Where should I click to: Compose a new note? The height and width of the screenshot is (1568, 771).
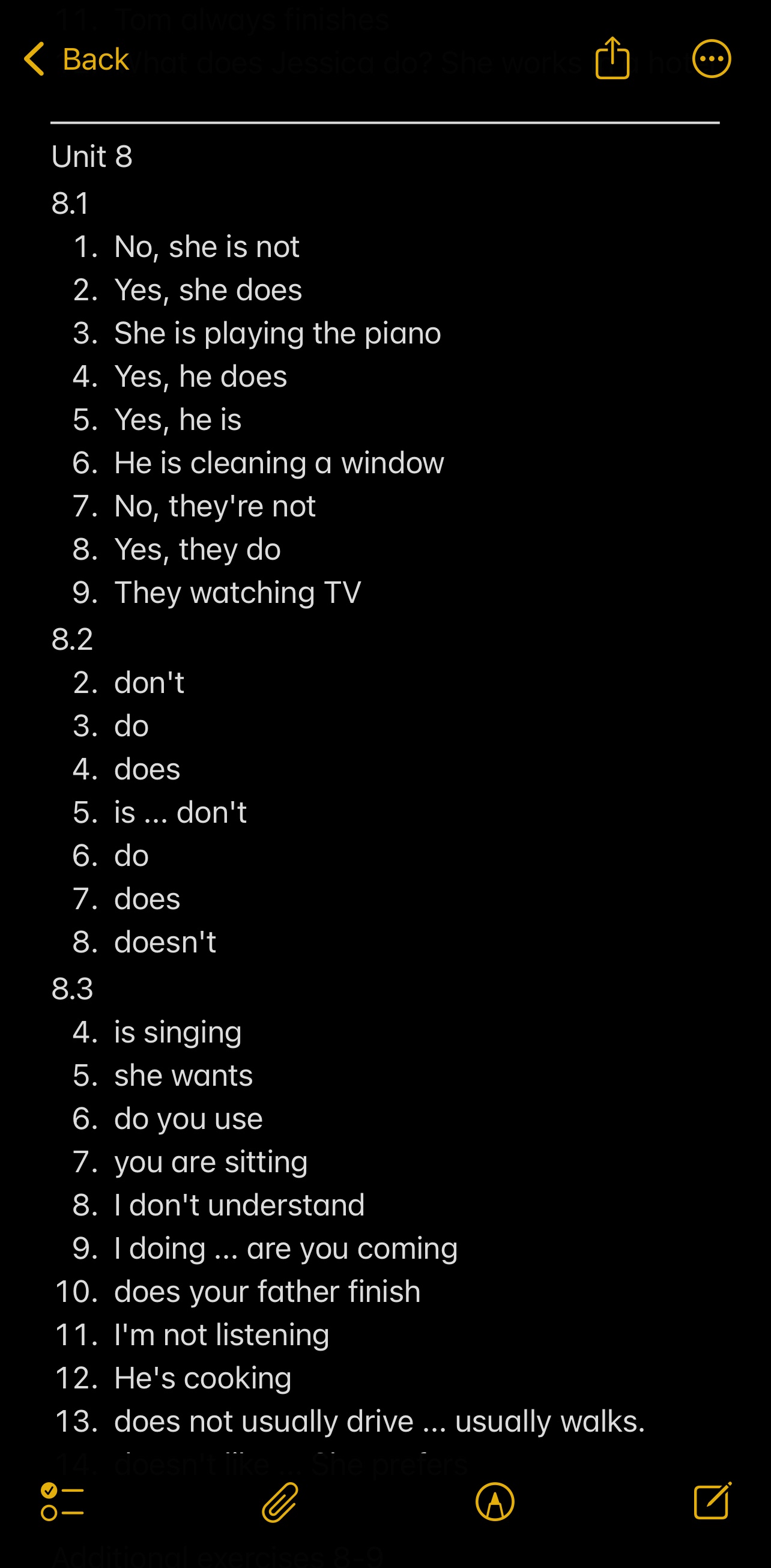[x=713, y=1501]
